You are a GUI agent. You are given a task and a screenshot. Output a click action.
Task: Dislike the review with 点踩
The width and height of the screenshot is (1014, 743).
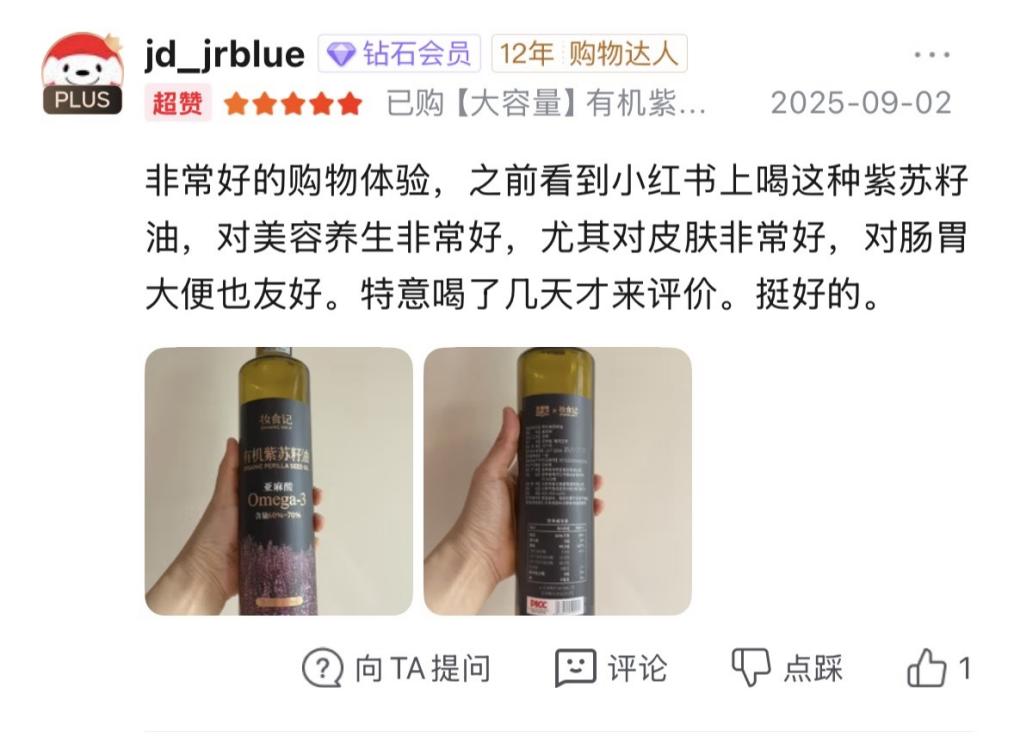(x=788, y=668)
